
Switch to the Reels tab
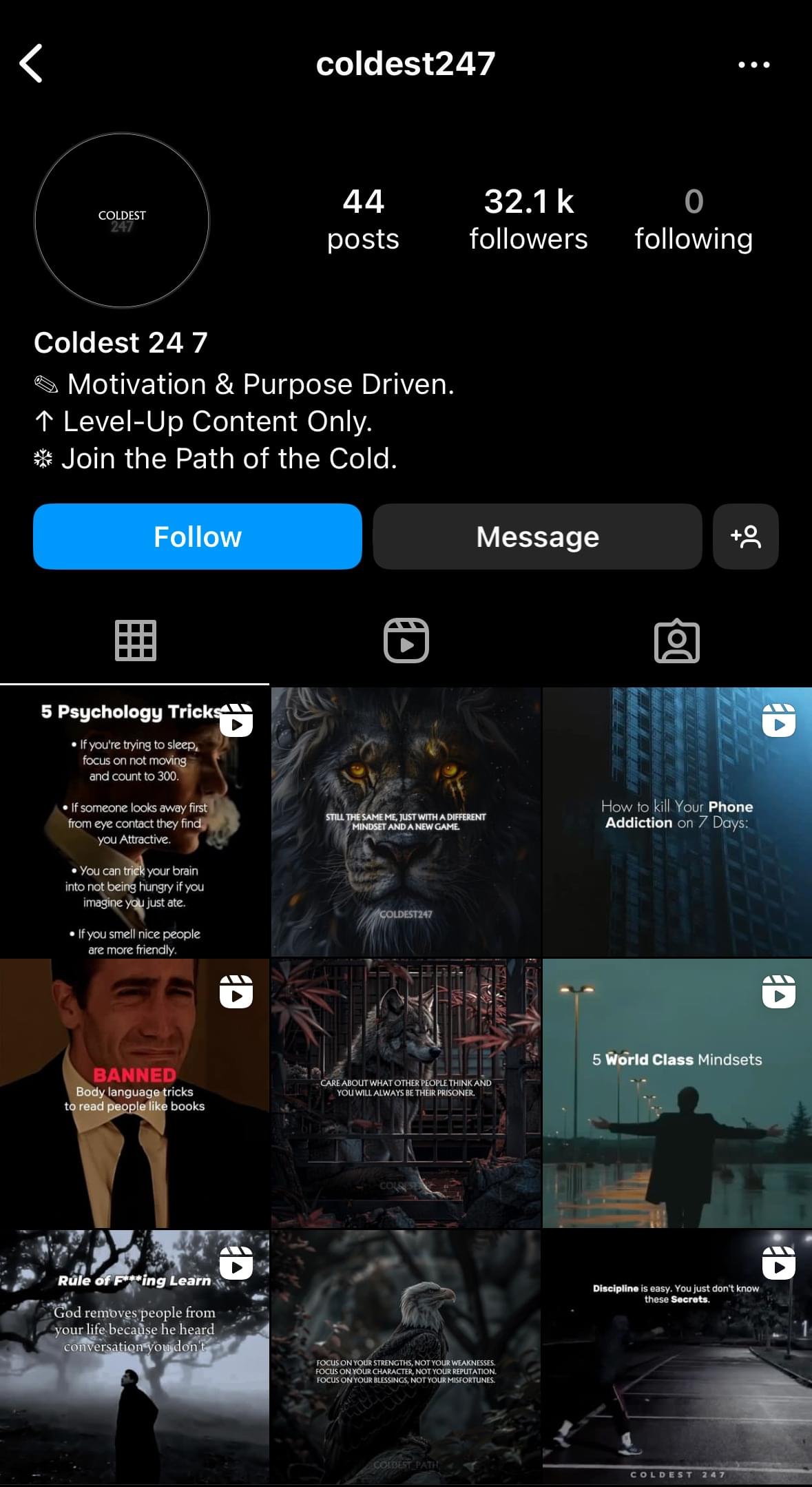(x=406, y=641)
